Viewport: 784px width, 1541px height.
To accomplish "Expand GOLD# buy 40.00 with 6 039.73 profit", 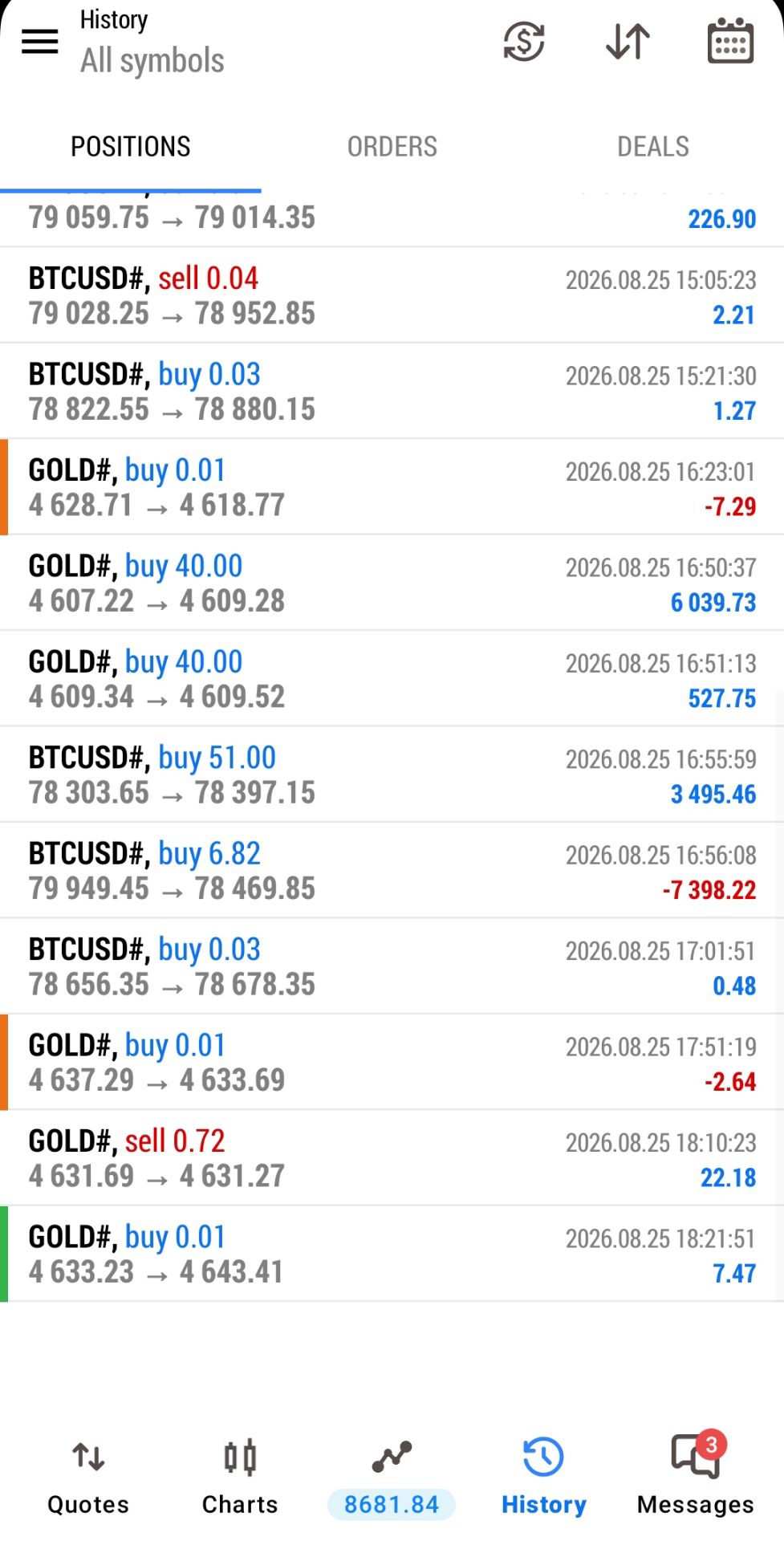I will coord(392,583).
